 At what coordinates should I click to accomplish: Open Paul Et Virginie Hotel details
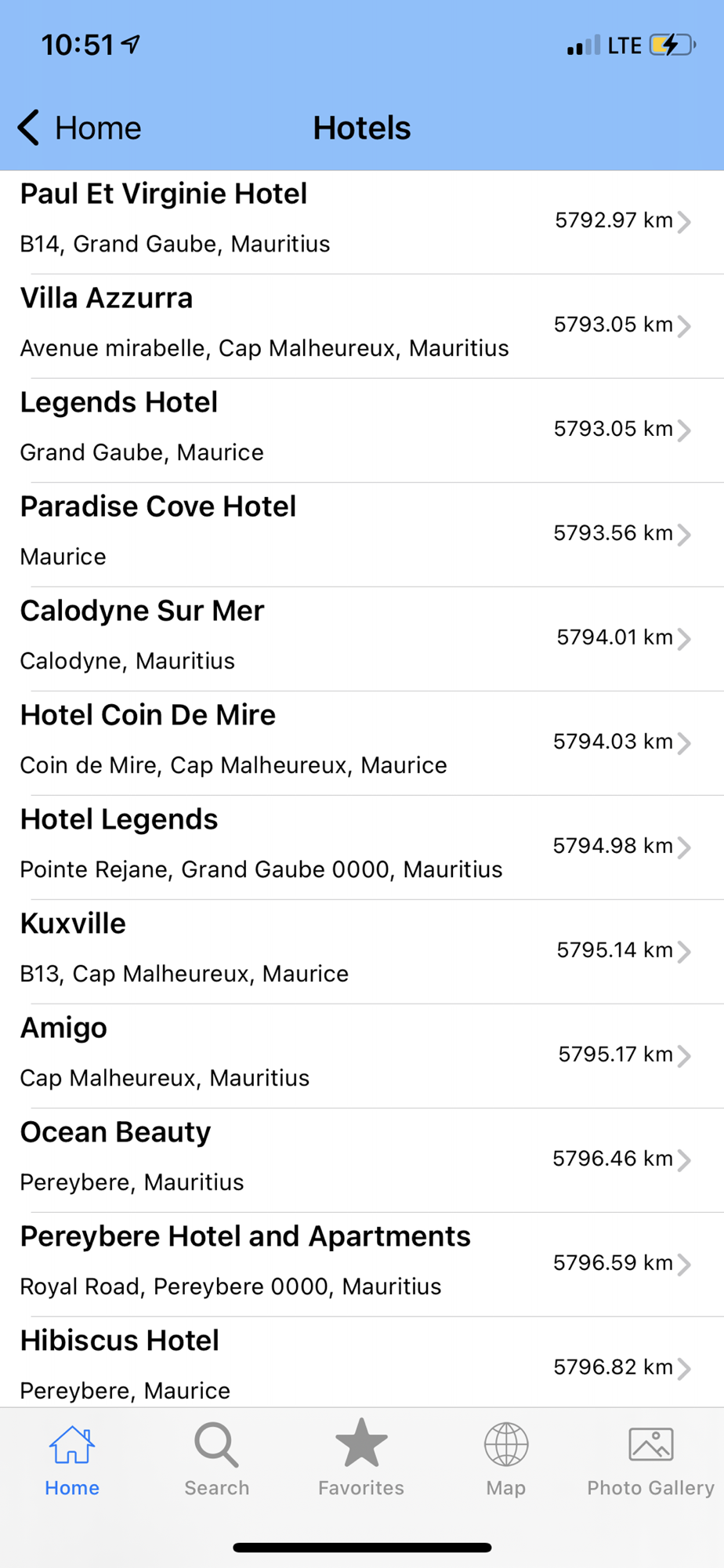(x=362, y=222)
